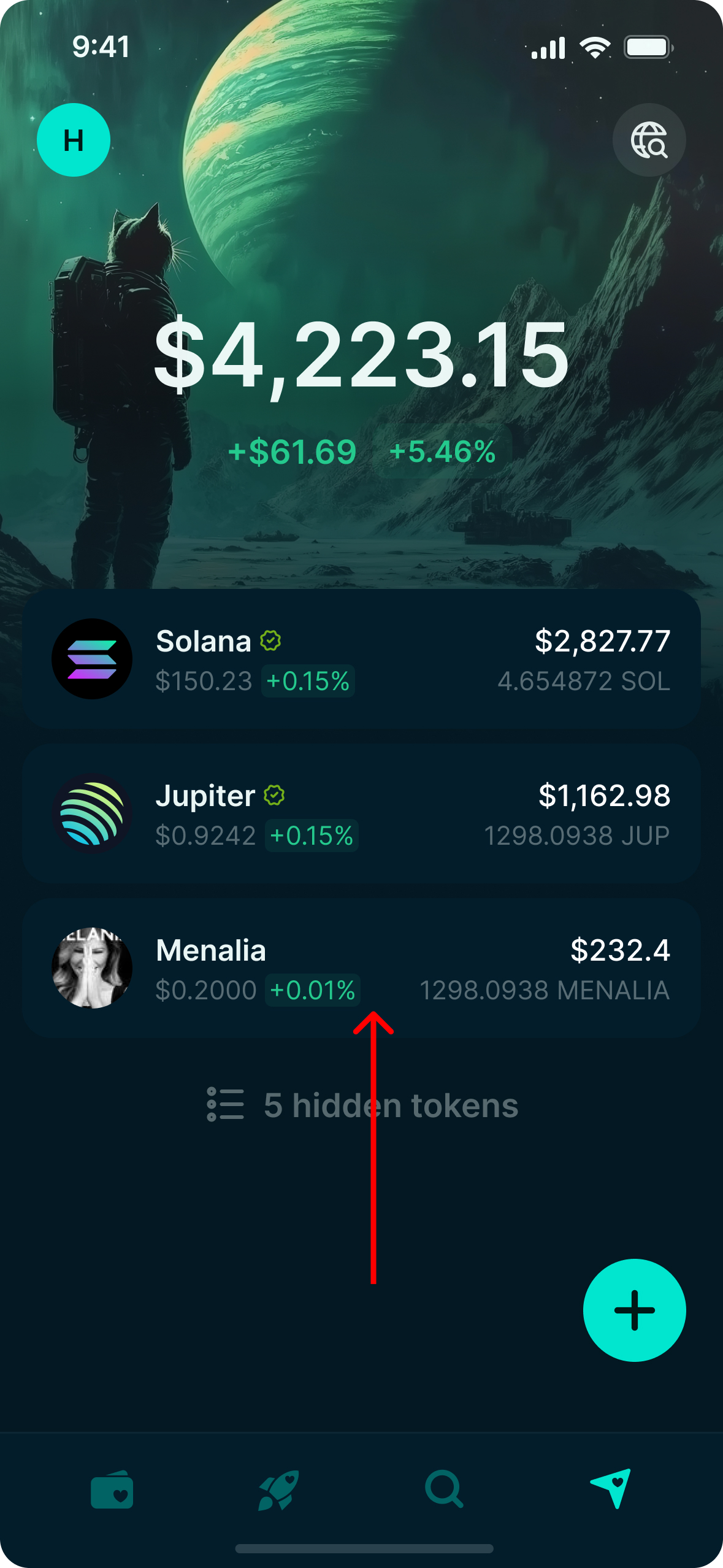Go to the search tab

[444, 1489]
